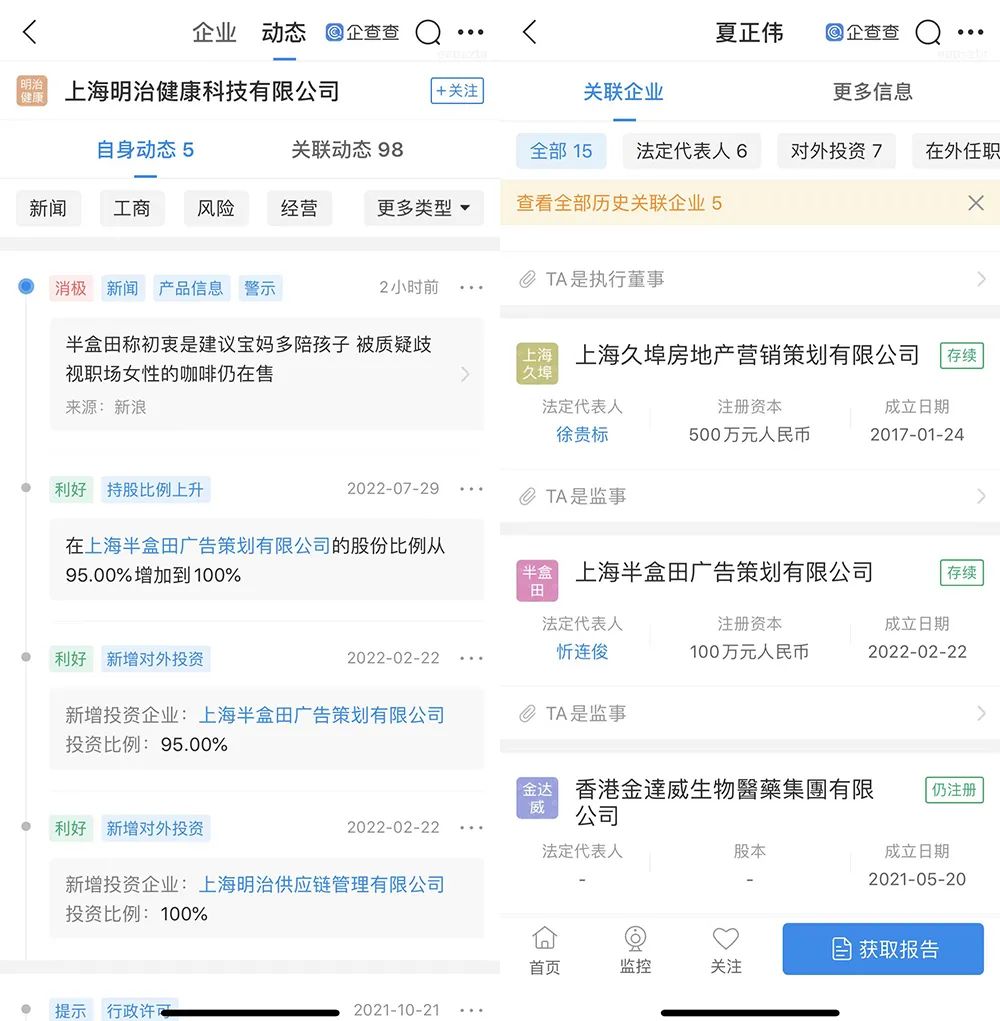
Task: Filter updates by 新闻
Action: coord(48,208)
